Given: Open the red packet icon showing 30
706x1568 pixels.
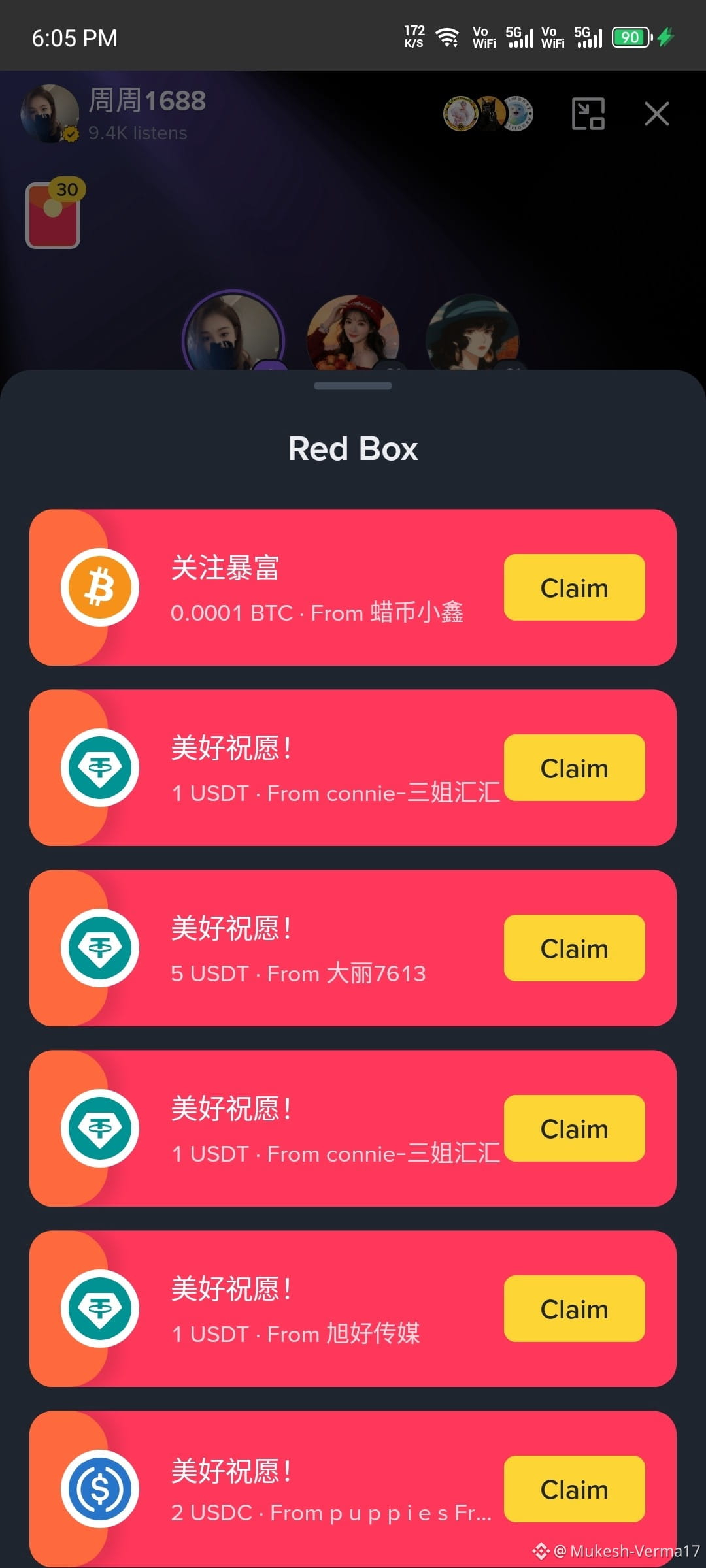Looking at the screenshot, I should pos(54,214).
